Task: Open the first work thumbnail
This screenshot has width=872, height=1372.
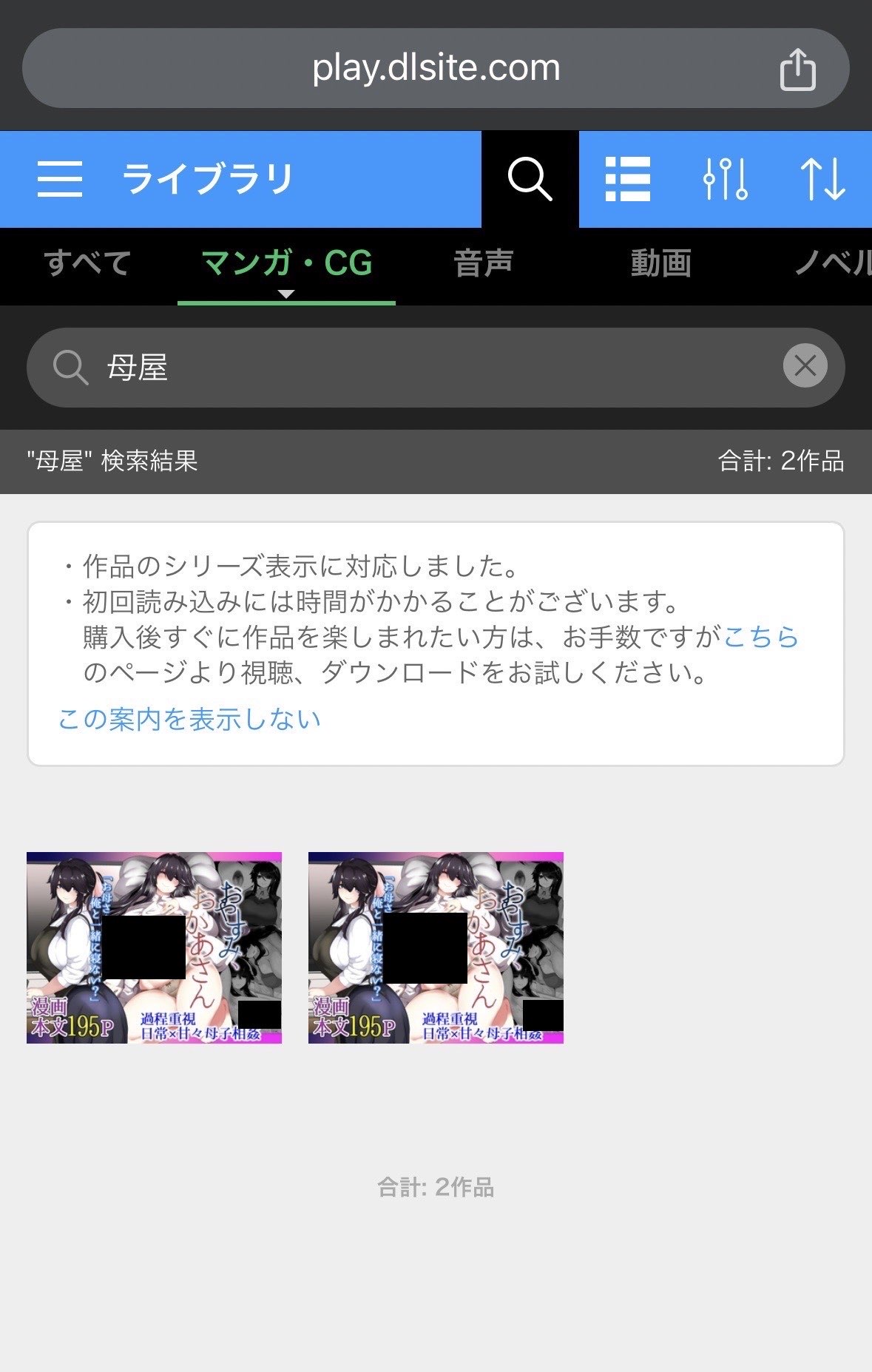Action: (154, 947)
